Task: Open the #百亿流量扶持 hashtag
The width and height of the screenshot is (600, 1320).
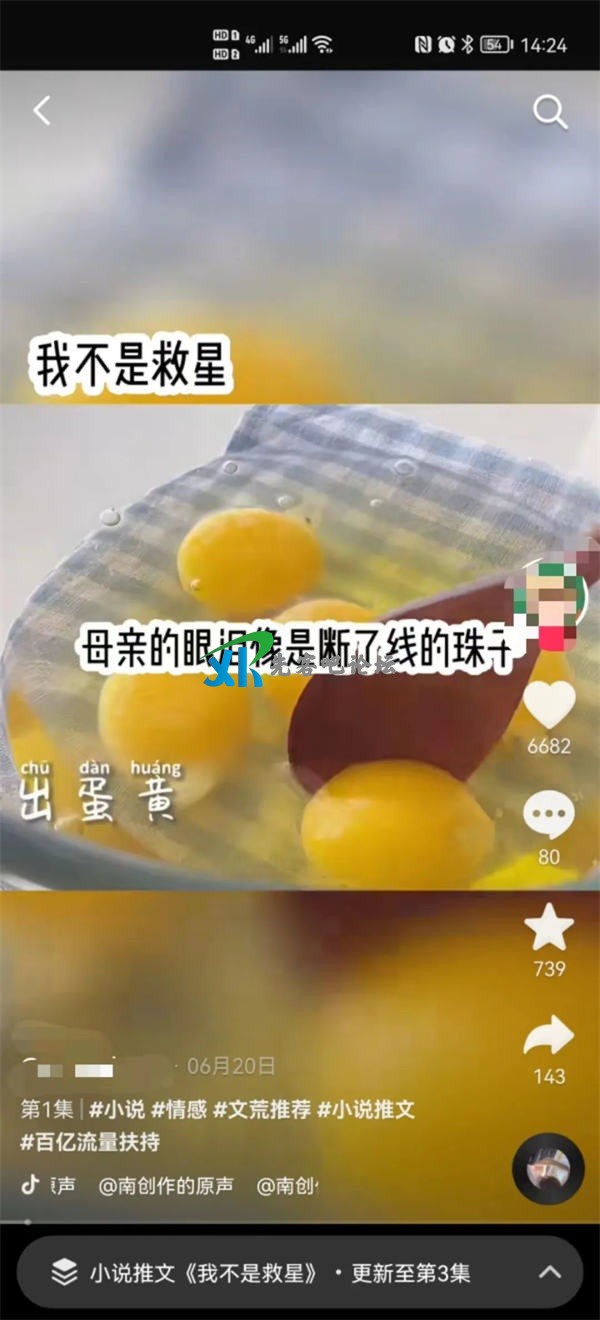Action: 90,1141
